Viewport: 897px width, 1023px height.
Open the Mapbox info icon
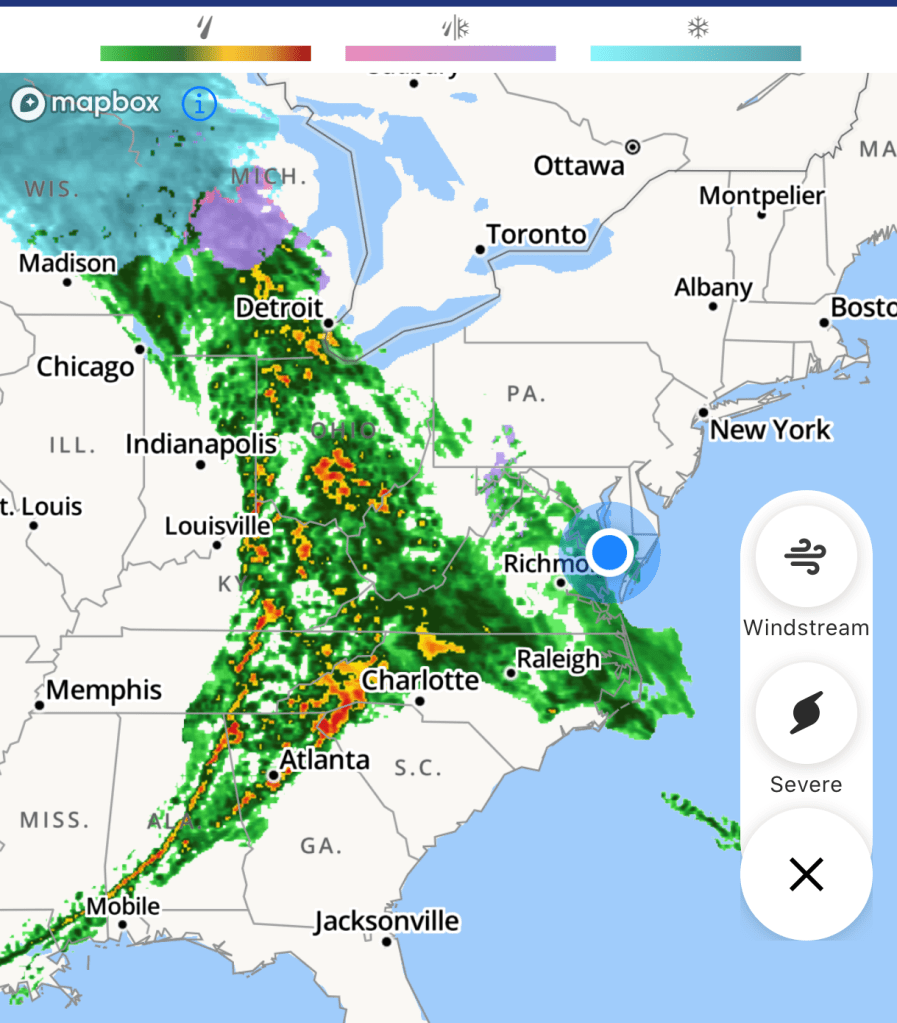[199, 103]
